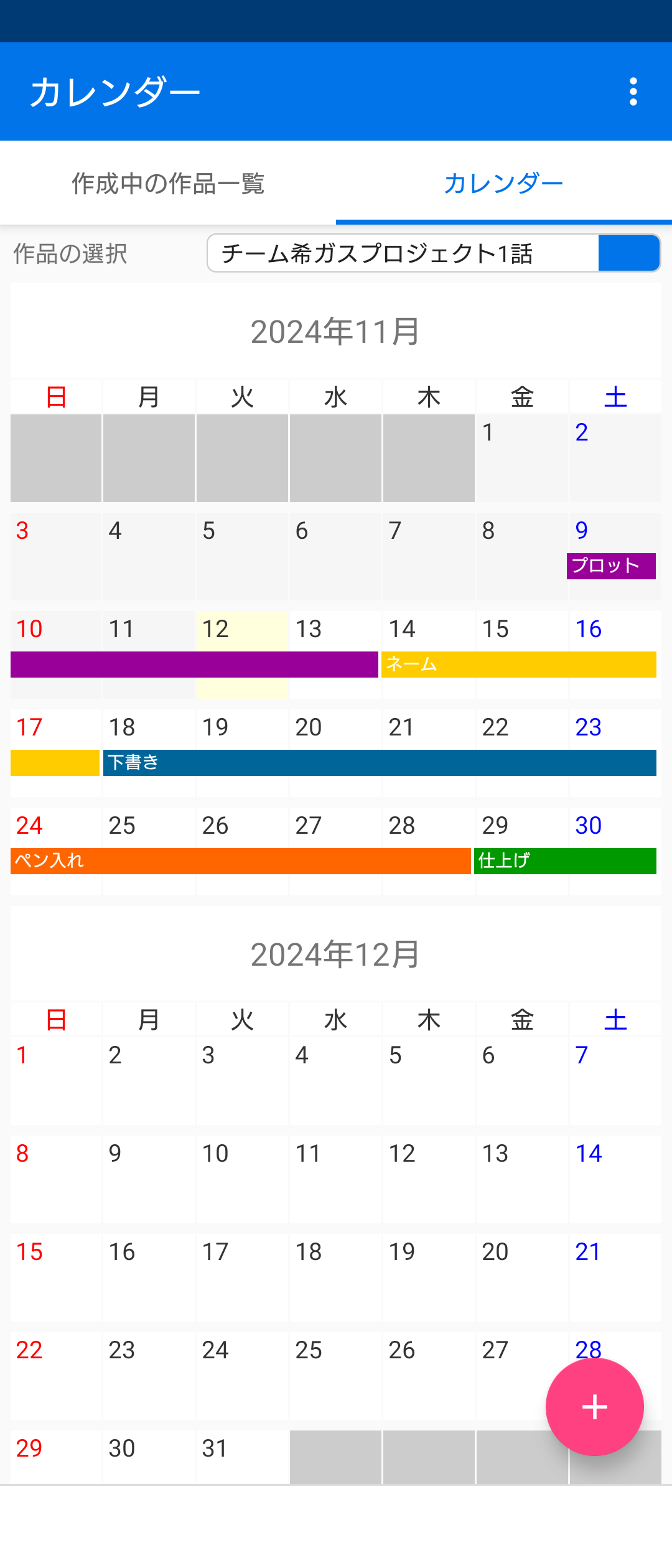Select November 5 in the calendar

[242, 555]
